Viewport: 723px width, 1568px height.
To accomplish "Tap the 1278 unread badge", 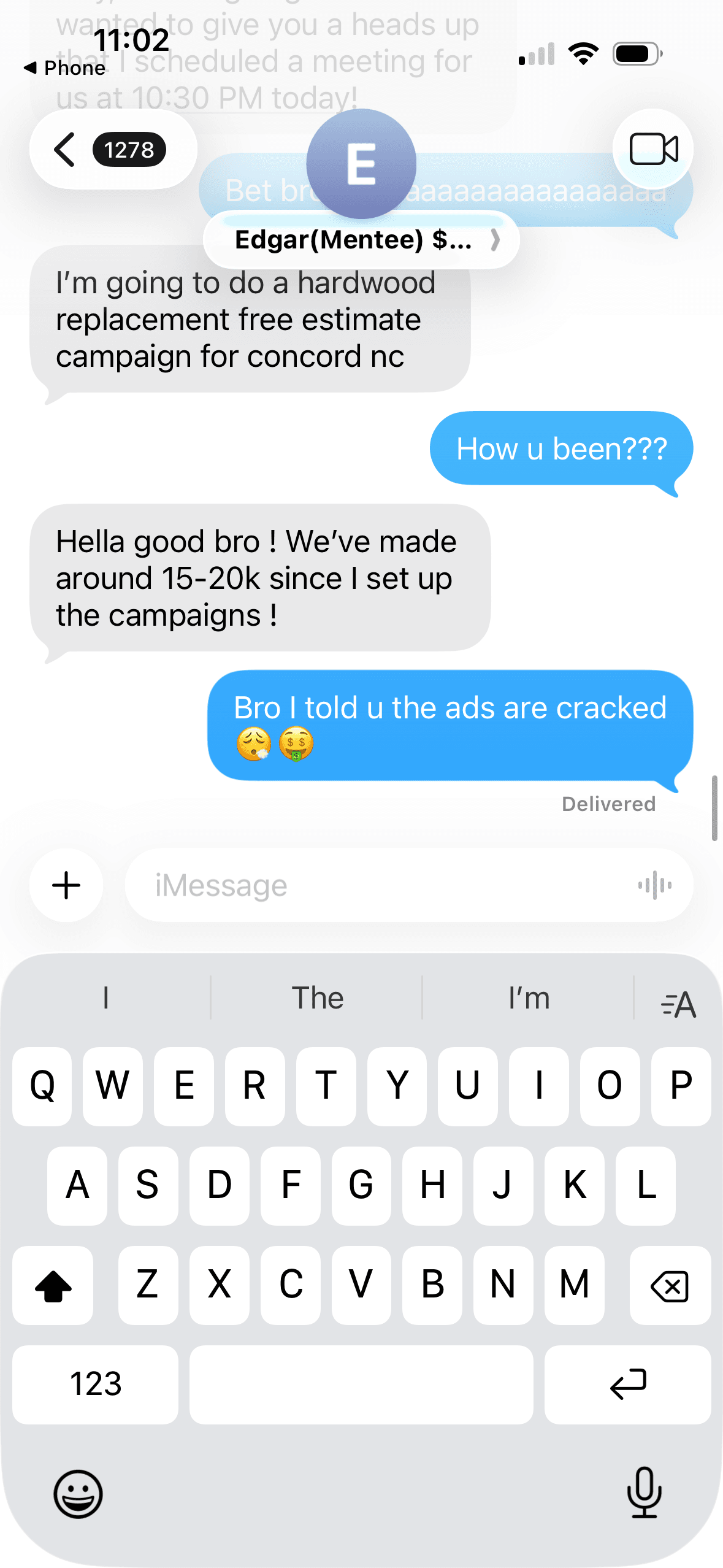I will (x=129, y=149).
